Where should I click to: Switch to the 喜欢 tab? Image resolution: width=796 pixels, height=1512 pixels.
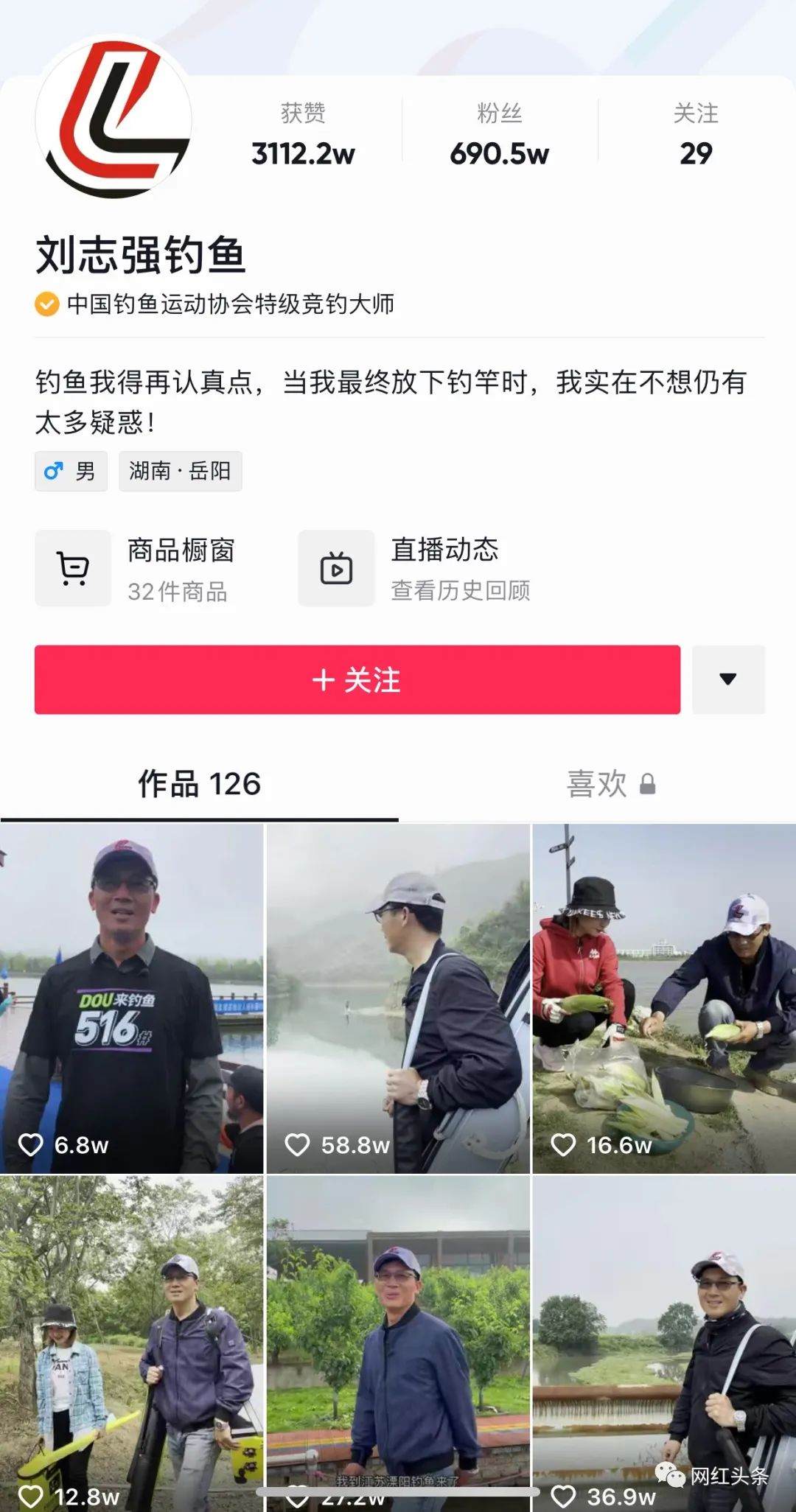[x=610, y=784]
